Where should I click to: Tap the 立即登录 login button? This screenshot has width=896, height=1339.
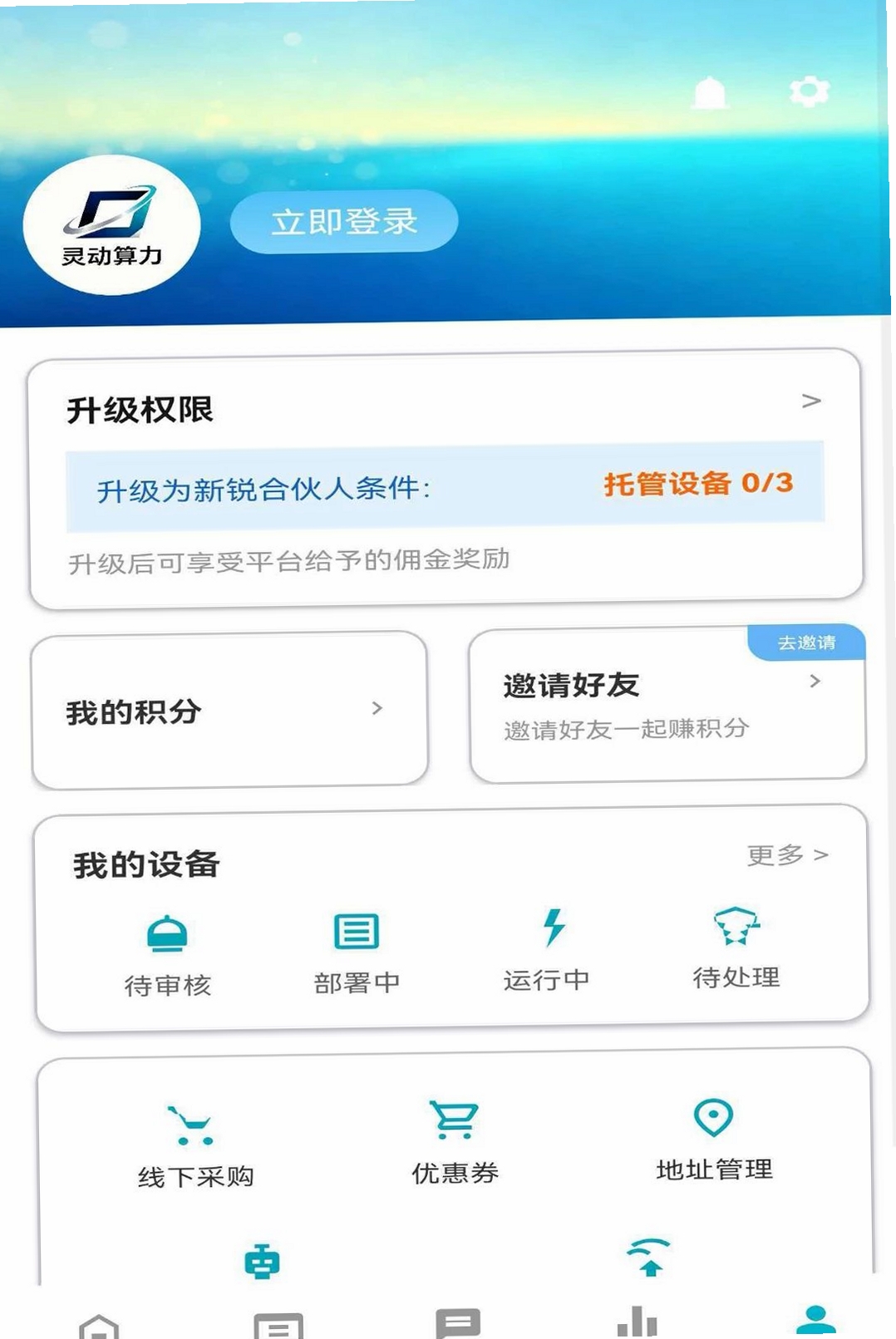pos(344,221)
